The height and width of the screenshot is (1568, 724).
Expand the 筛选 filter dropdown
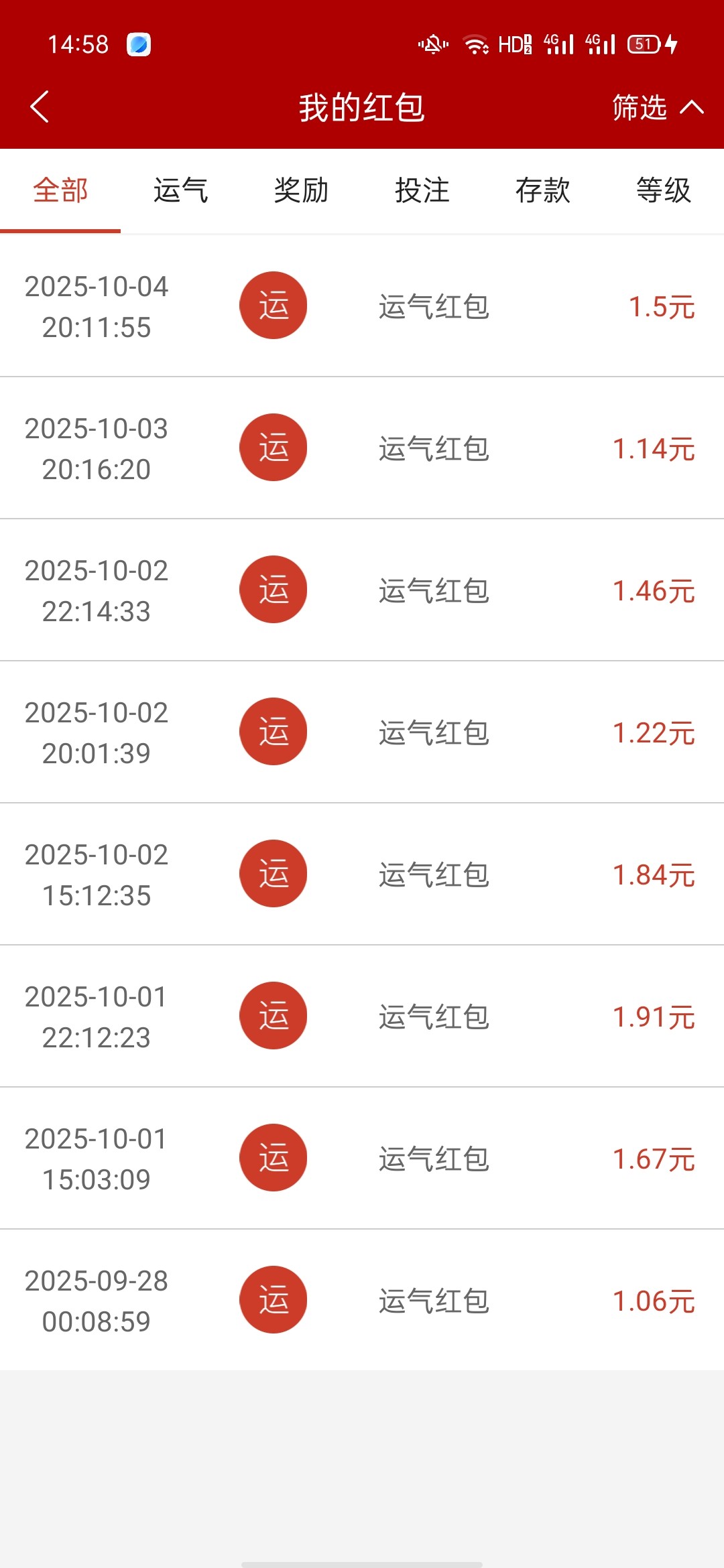coord(657,107)
